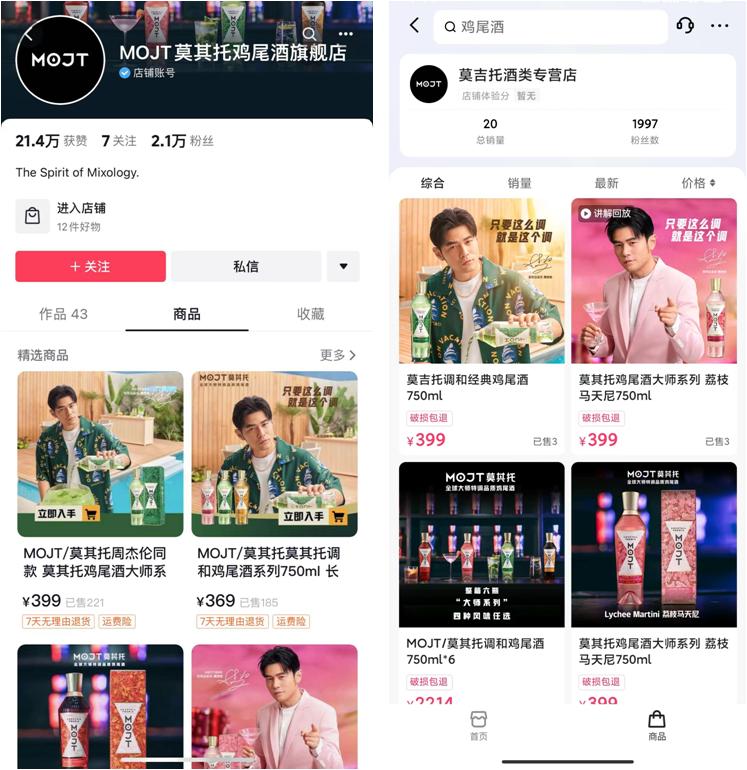
Task: Select the 商品 bottom tab with bag icon
Action: (657, 725)
